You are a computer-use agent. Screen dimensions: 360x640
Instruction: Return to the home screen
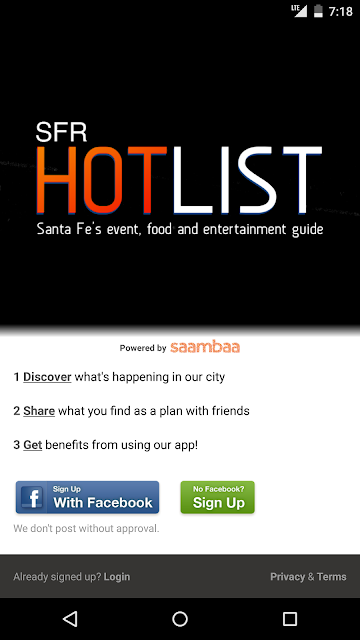click(180, 619)
